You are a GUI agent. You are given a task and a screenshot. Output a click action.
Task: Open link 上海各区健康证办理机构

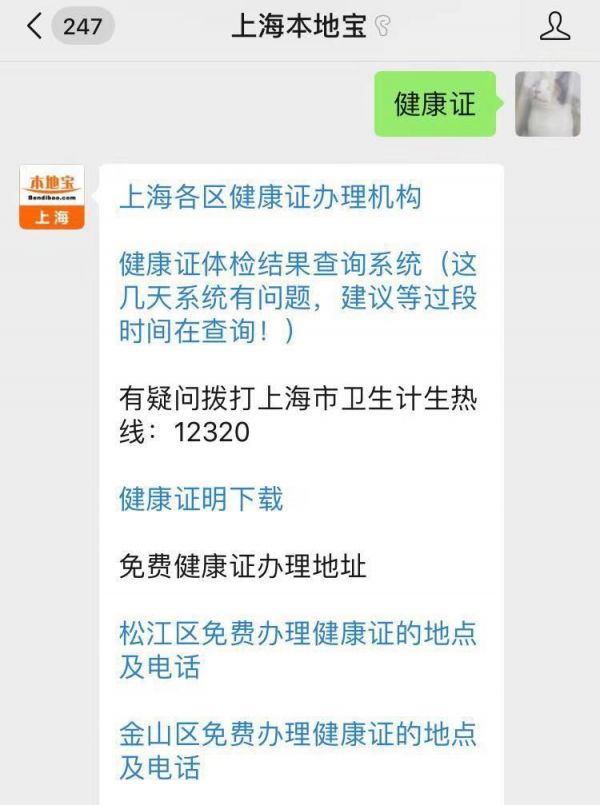(x=270, y=197)
